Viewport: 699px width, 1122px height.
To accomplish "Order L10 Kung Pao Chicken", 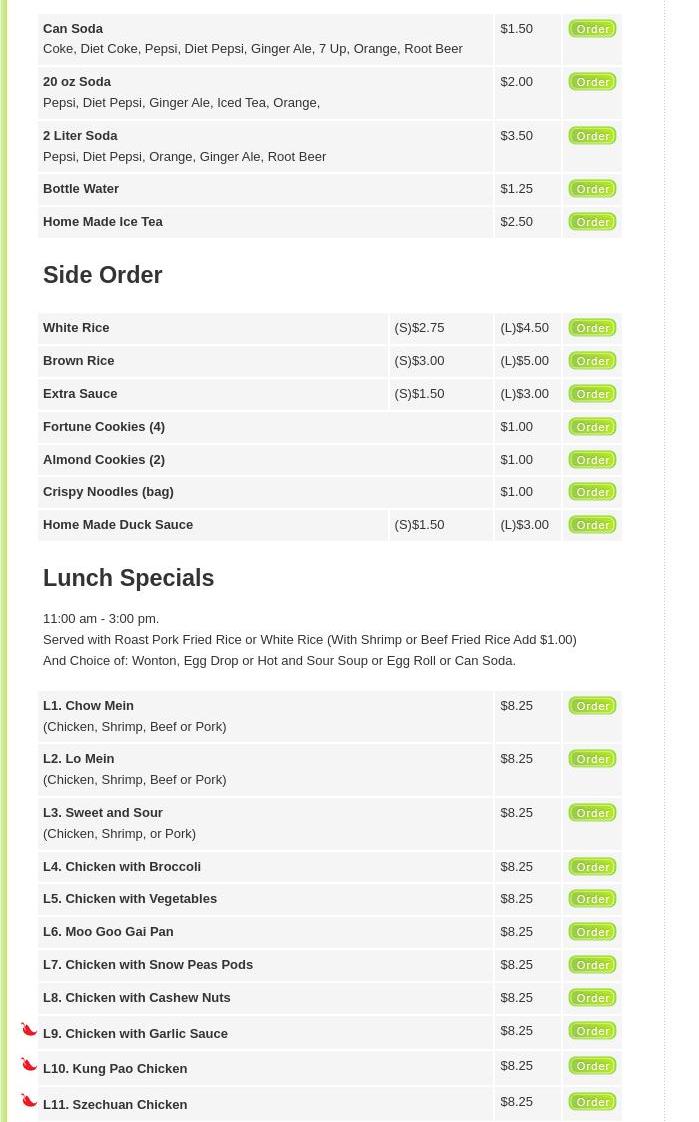I will (592, 1065).
